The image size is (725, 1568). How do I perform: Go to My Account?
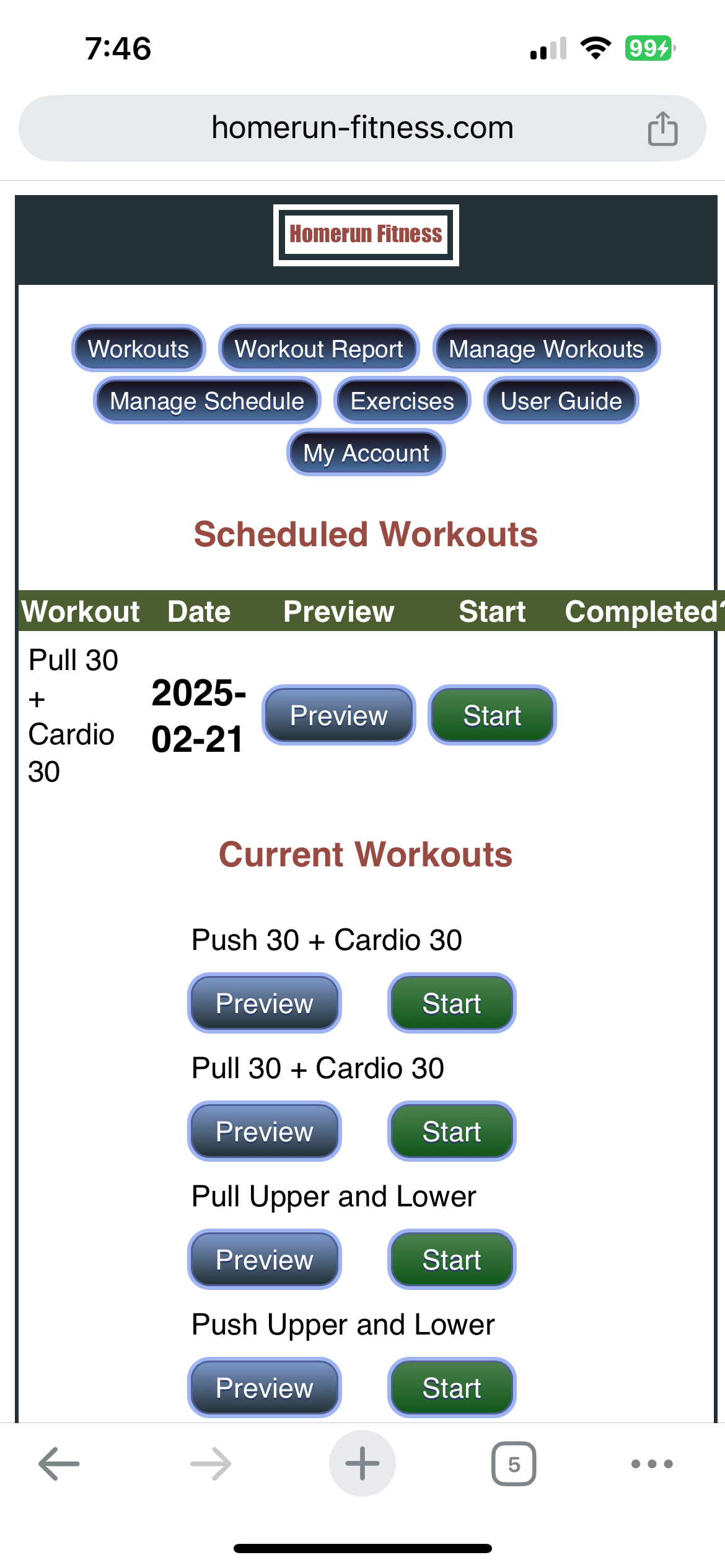pyautogui.click(x=366, y=453)
